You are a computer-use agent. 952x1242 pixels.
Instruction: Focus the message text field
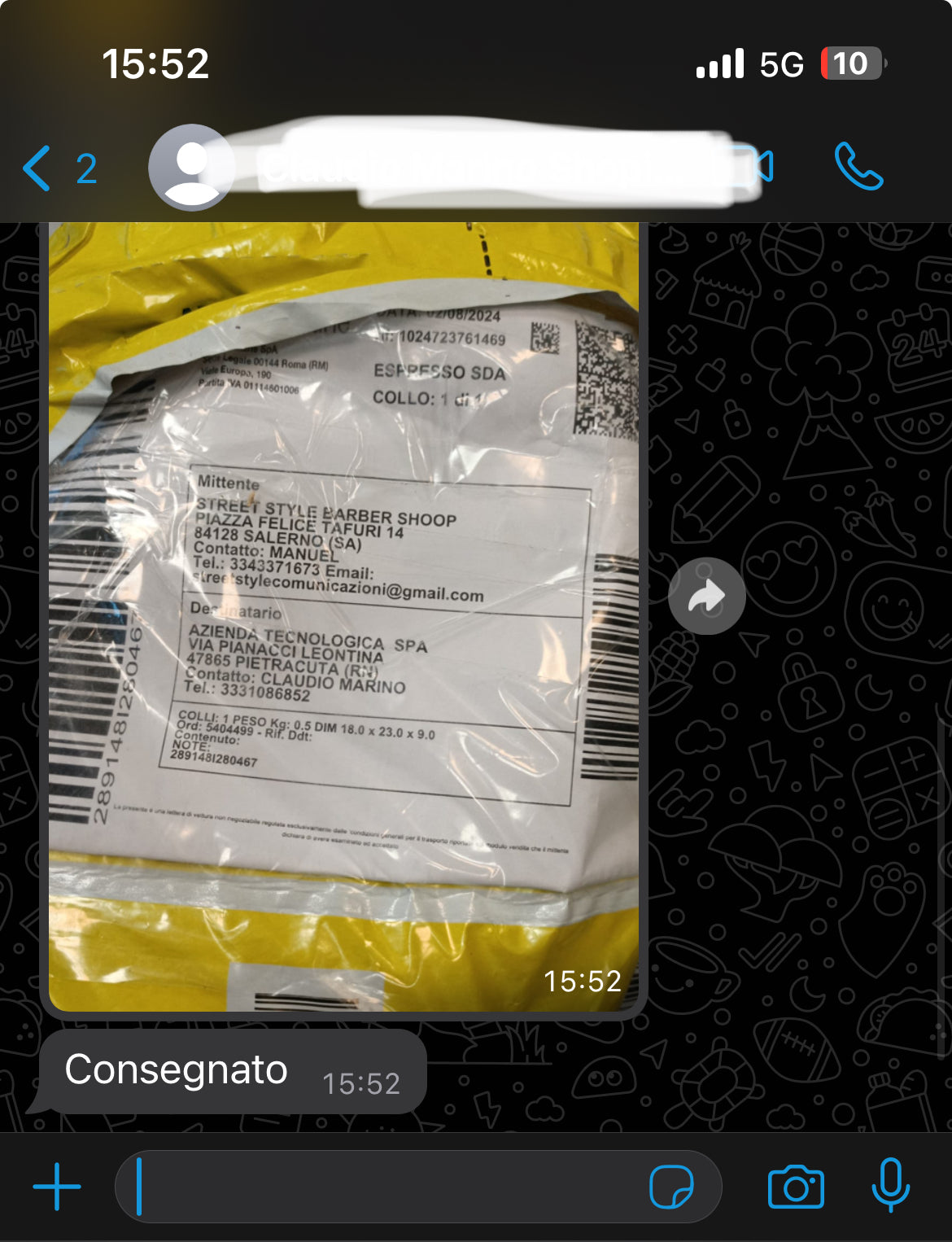(382, 1187)
